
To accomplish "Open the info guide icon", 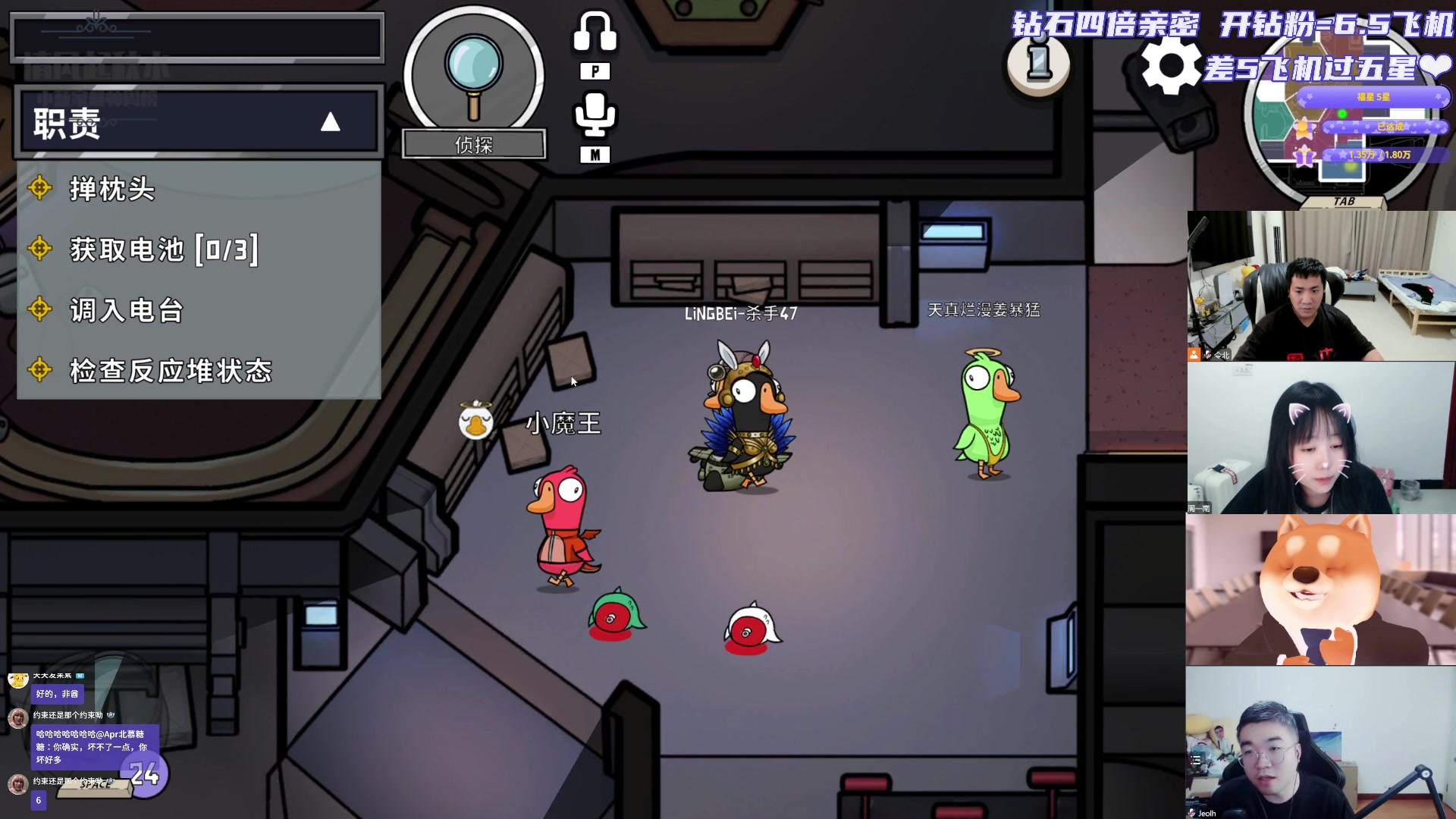I will tap(1038, 62).
